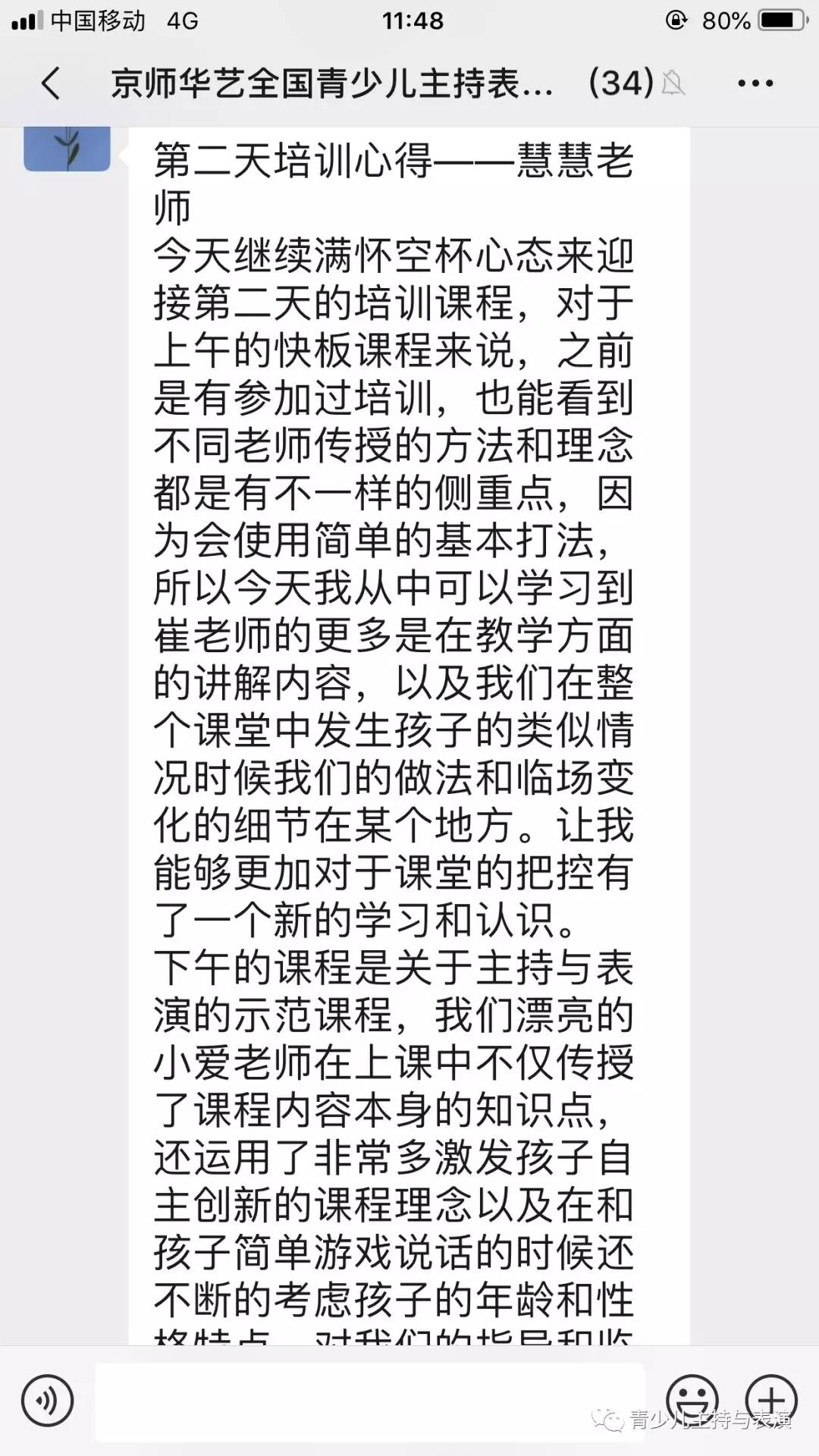Switch to voice message input
Image resolution: width=819 pixels, height=1456 pixels.
tap(47, 1400)
